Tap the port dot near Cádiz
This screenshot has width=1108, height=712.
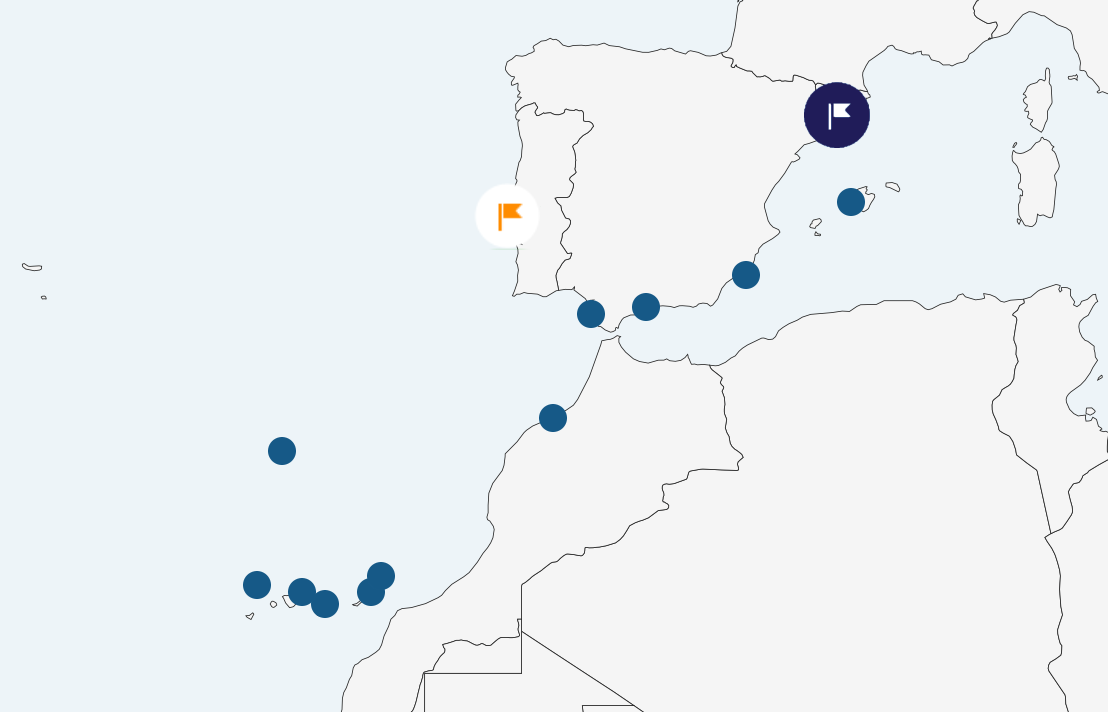[591, 314]
